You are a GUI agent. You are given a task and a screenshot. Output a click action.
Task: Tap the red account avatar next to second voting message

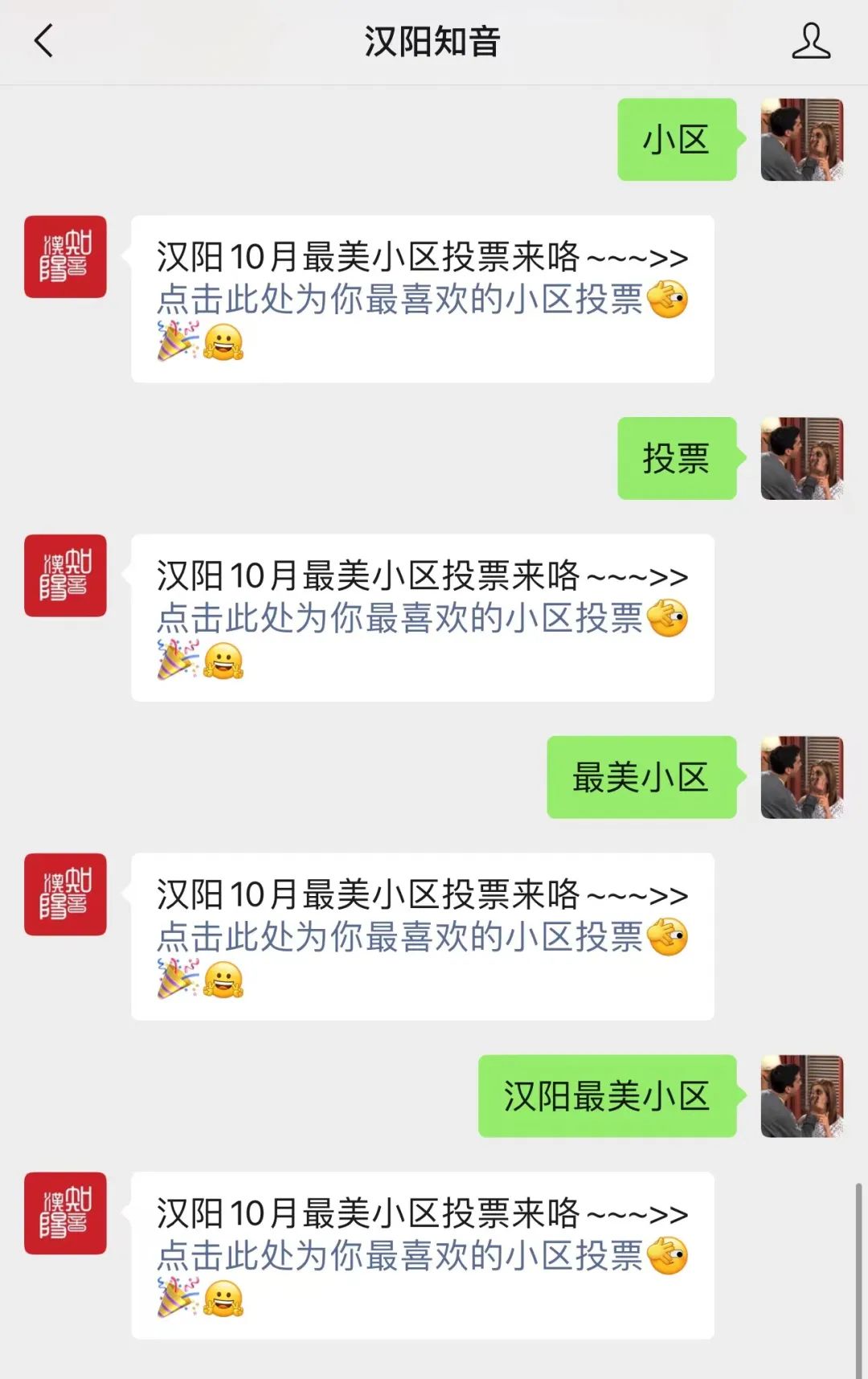point(66,576)
